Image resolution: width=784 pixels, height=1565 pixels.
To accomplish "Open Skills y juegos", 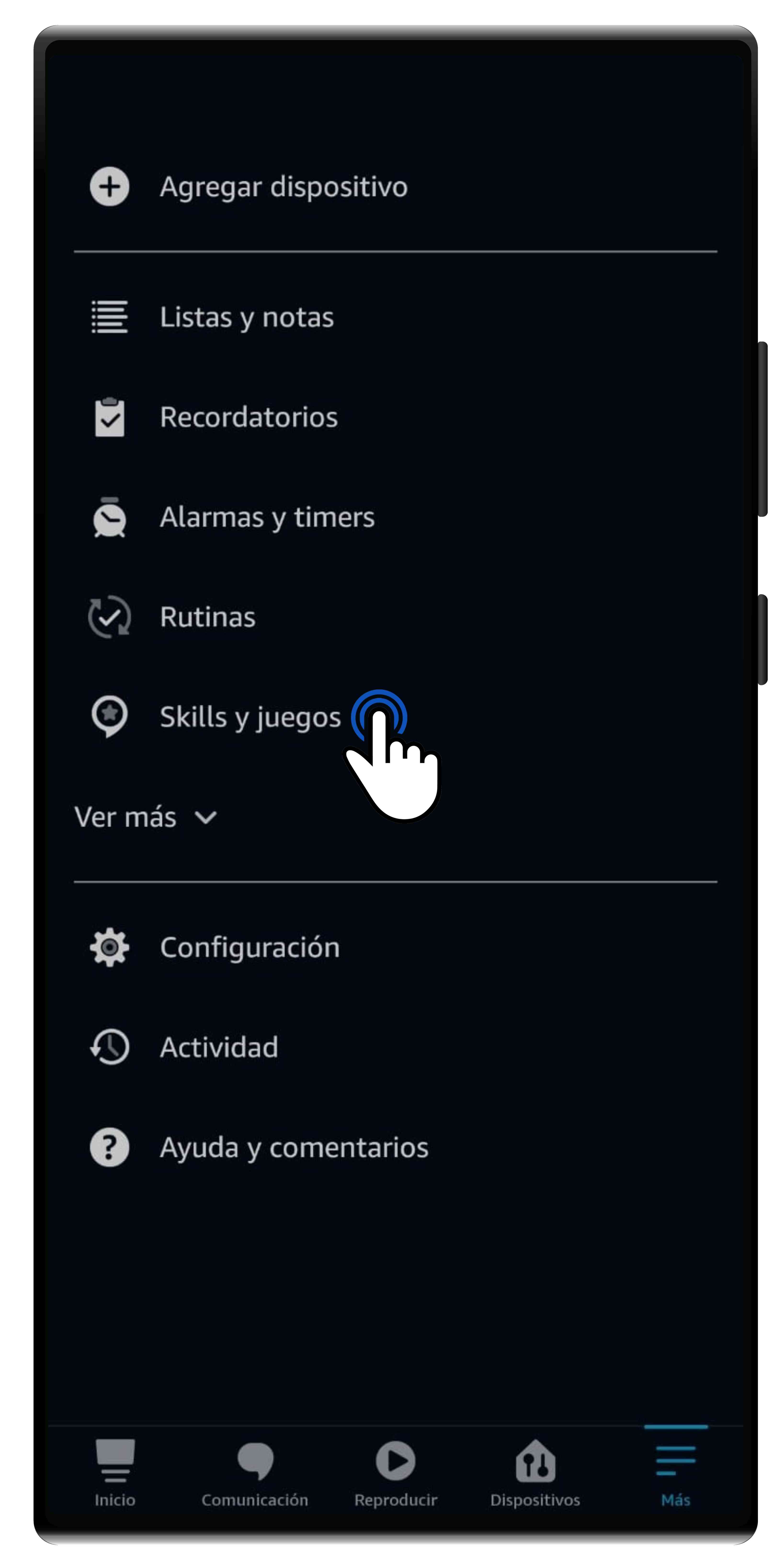I will [249, 717].
